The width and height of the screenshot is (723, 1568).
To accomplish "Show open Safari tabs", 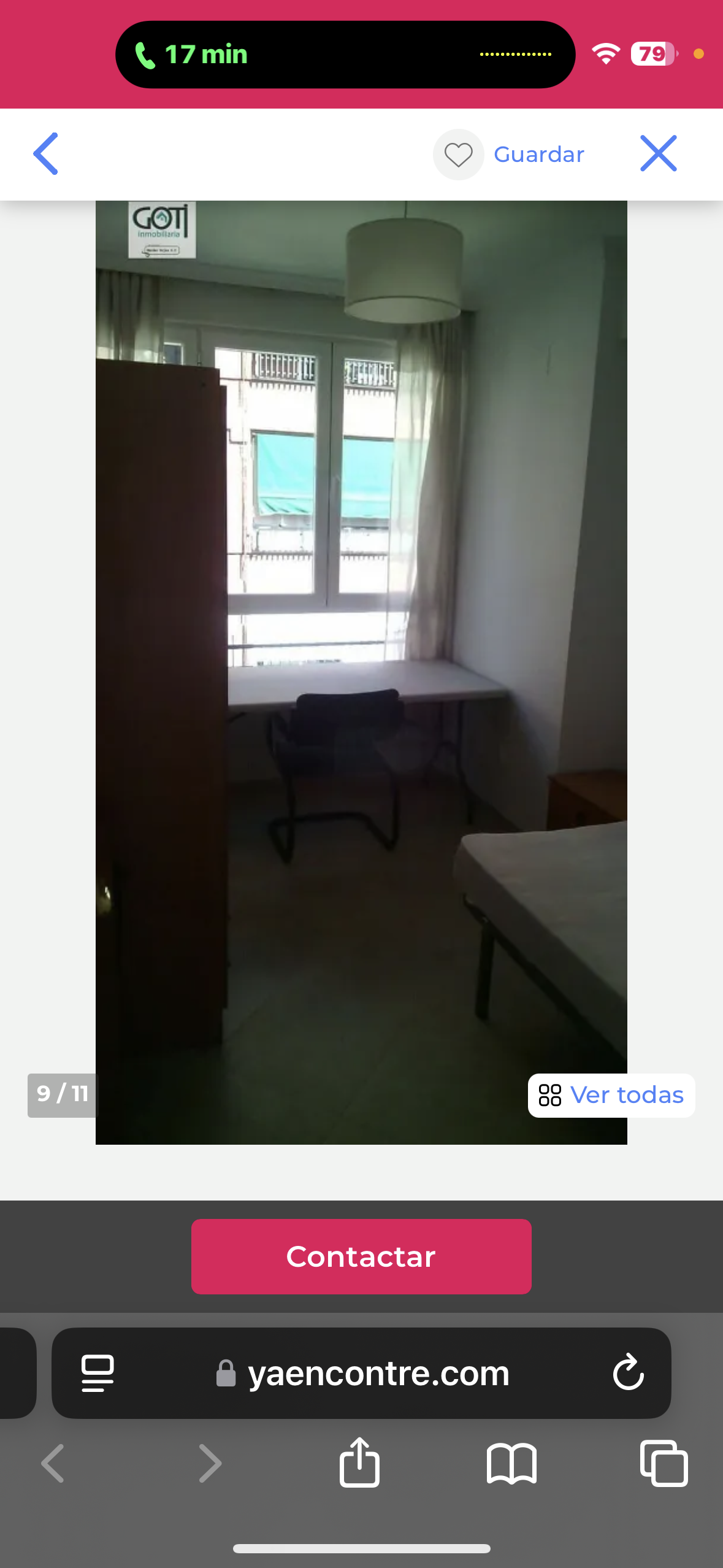I will pos(664,1463).
